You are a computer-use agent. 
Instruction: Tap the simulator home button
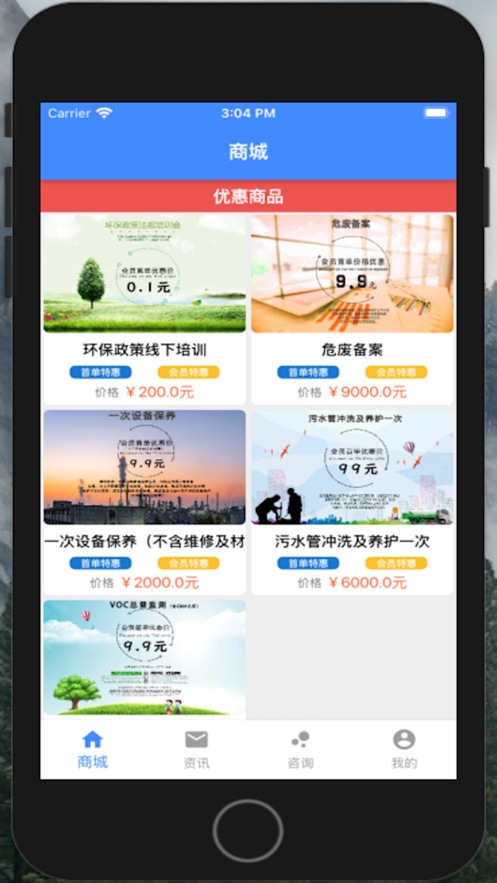pos(248,831)
